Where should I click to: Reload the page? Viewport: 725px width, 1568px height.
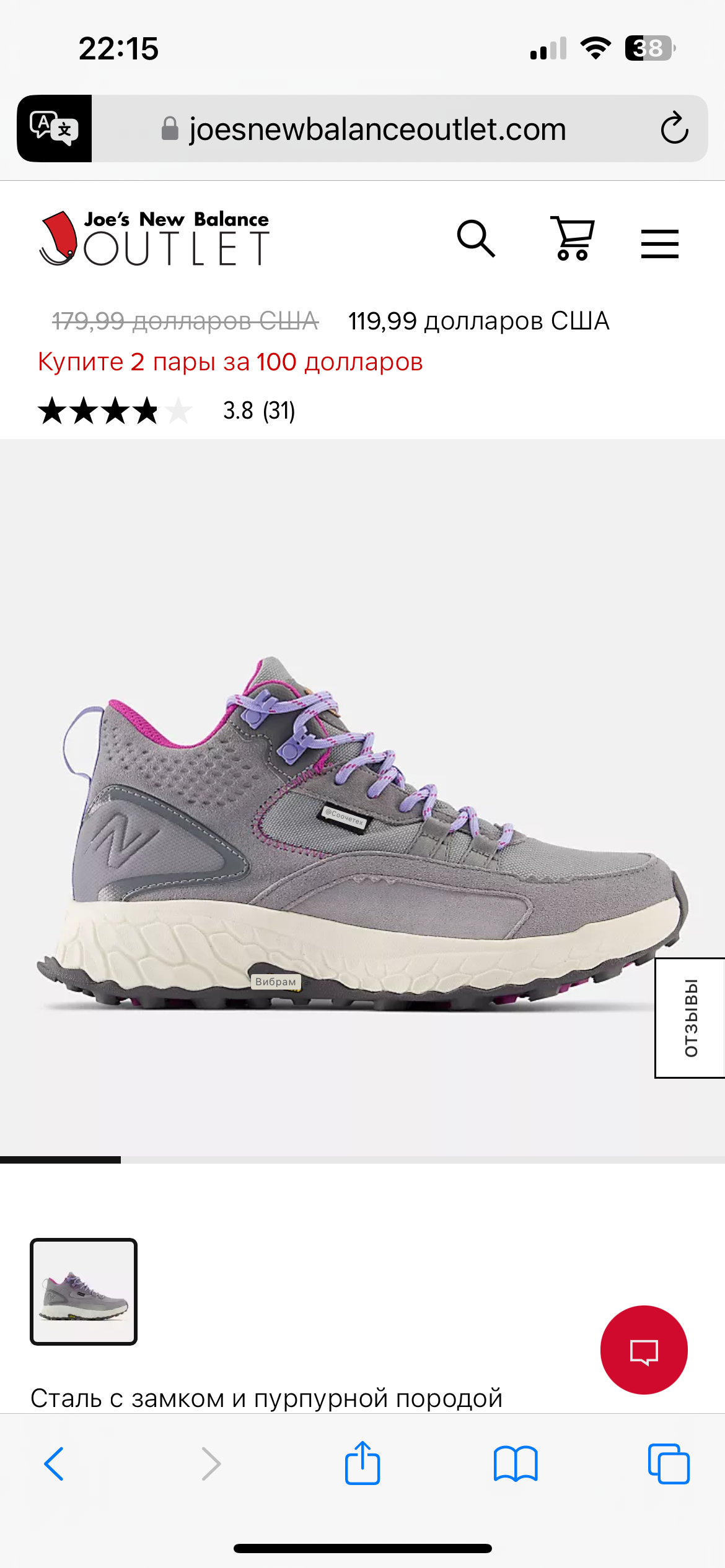[x=674, y=129]
